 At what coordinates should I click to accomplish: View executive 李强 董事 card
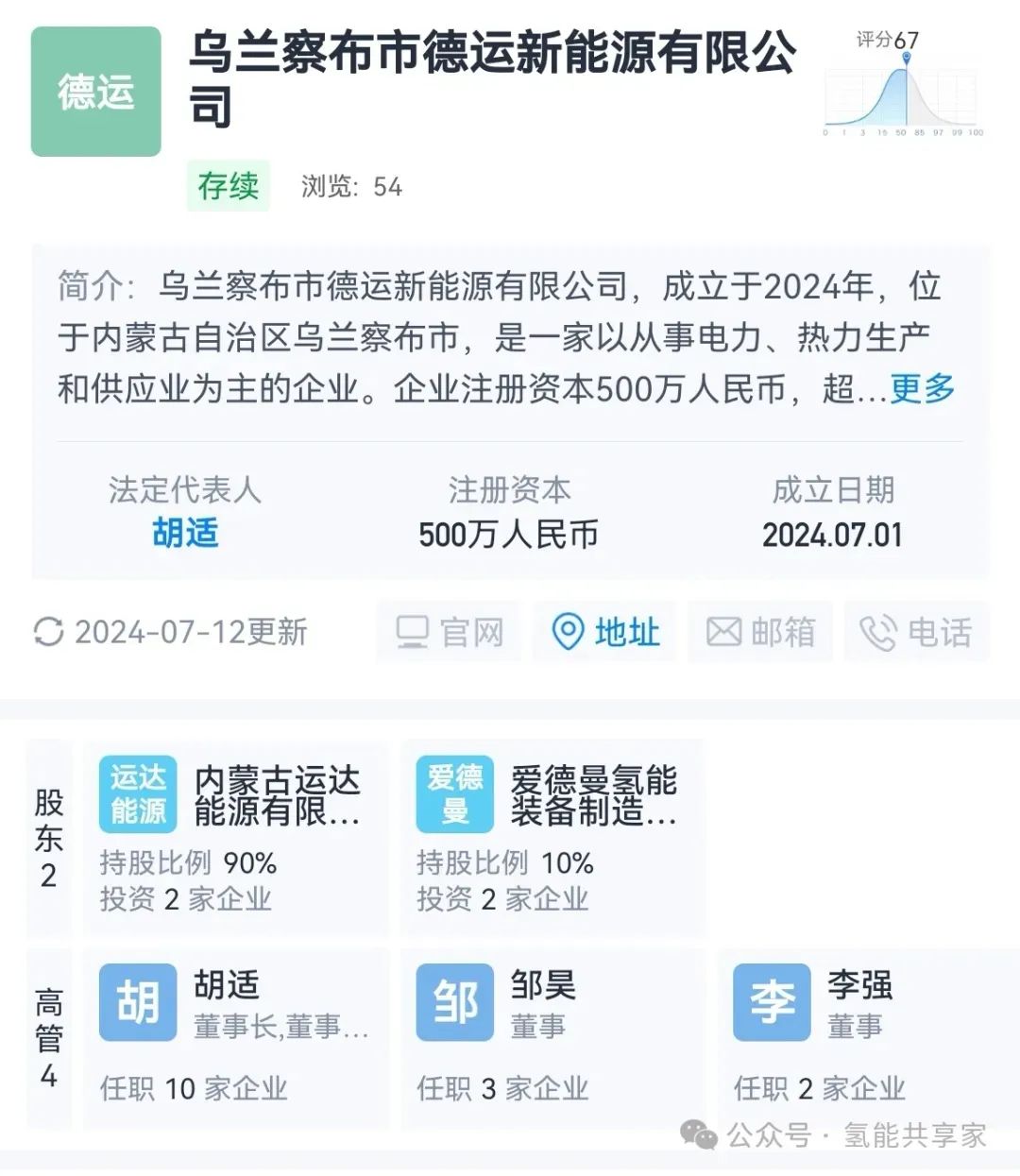[x=867, y=1037]
